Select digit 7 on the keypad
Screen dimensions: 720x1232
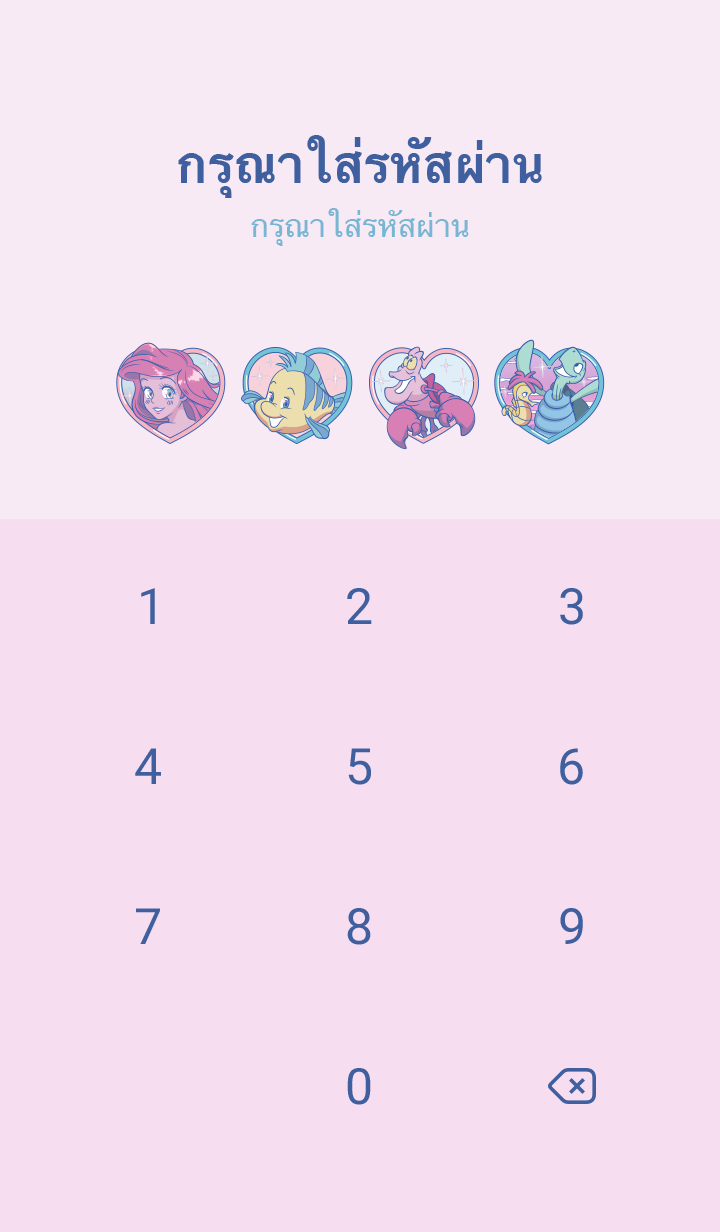[149, 927]
